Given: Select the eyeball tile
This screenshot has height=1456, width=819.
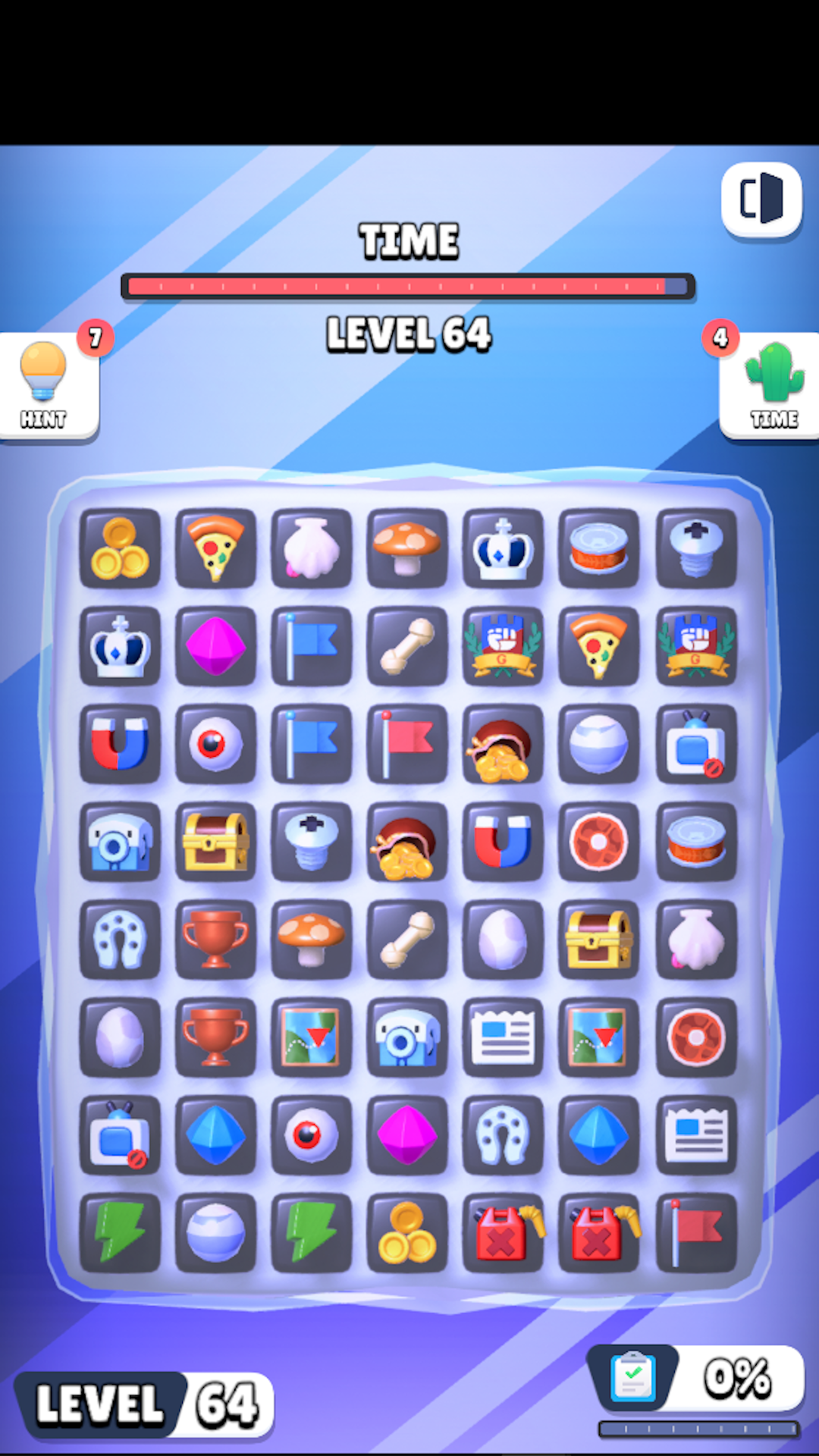Looking at the screenshot, I should coord(216,744).
